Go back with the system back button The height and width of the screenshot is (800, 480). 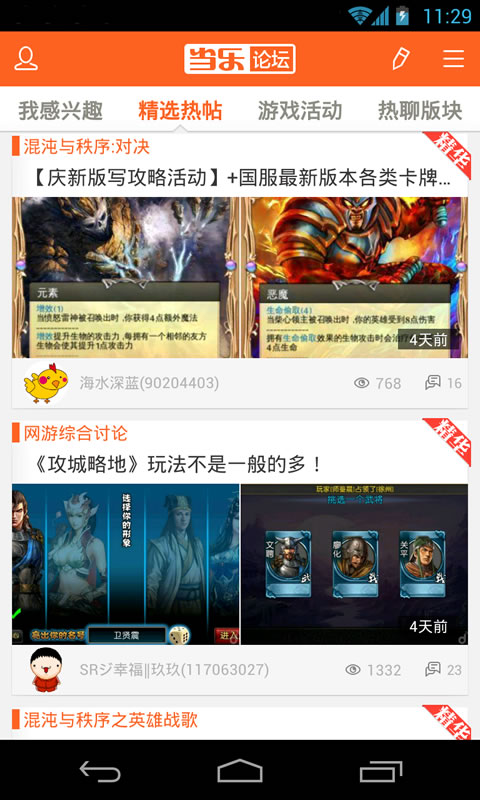point(100,770)
